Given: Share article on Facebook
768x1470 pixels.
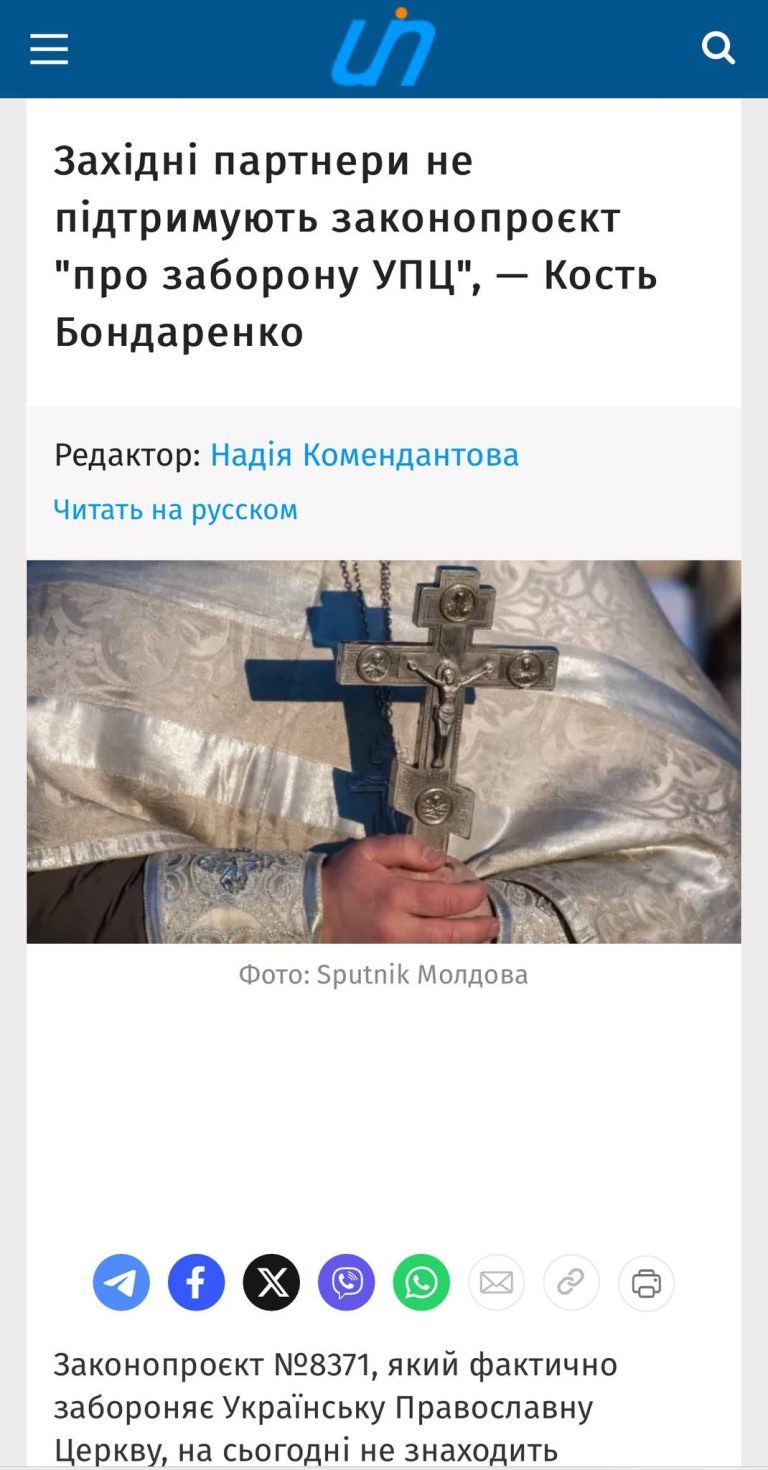Looking at the screenshot, I should (196, 1282).
